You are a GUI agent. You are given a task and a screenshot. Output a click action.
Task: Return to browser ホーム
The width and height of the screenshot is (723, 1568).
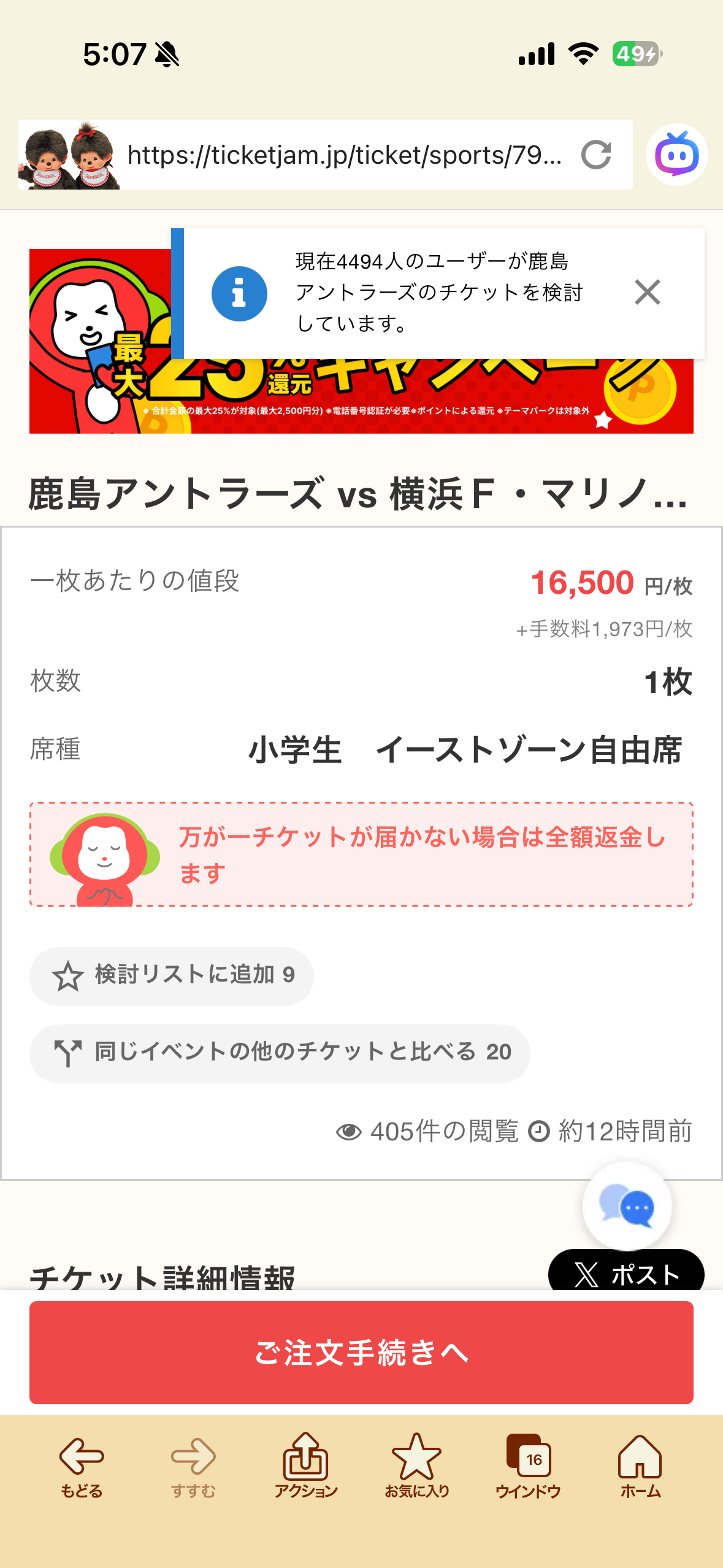tap(640, 1466)
